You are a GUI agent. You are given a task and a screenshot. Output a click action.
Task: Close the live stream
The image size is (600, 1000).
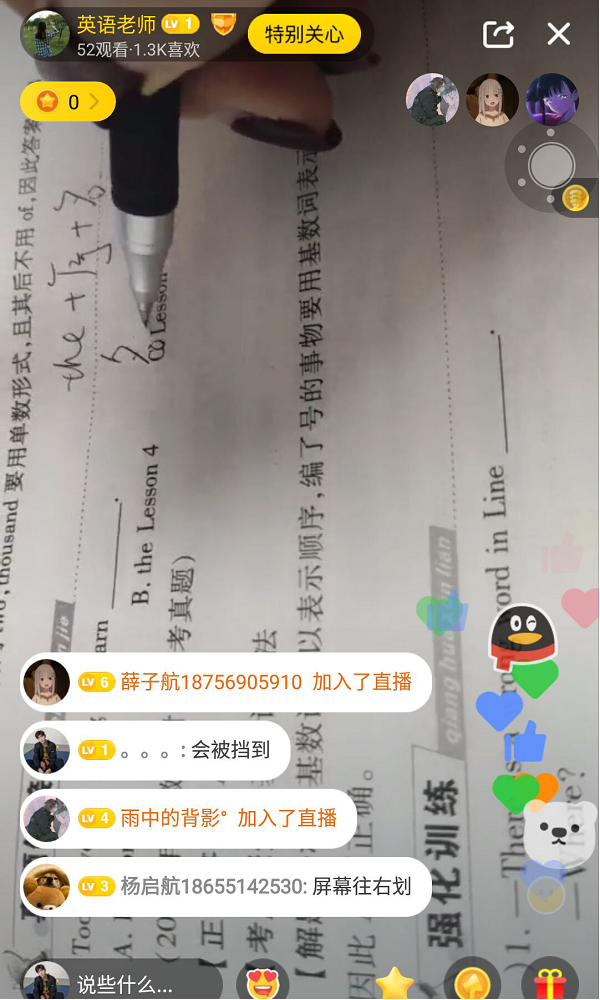point(559,34)
